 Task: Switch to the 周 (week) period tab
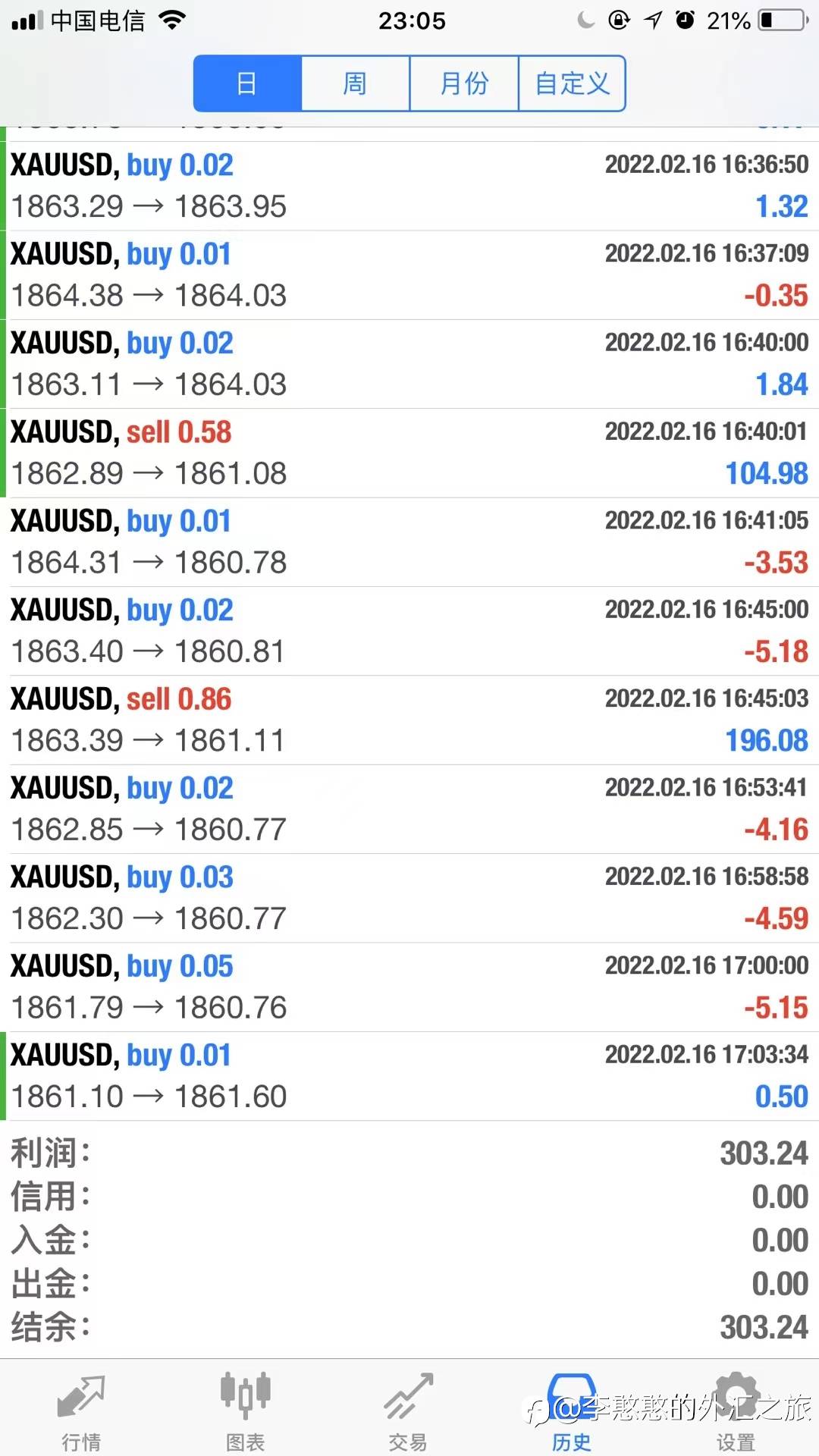click(356, 83)
